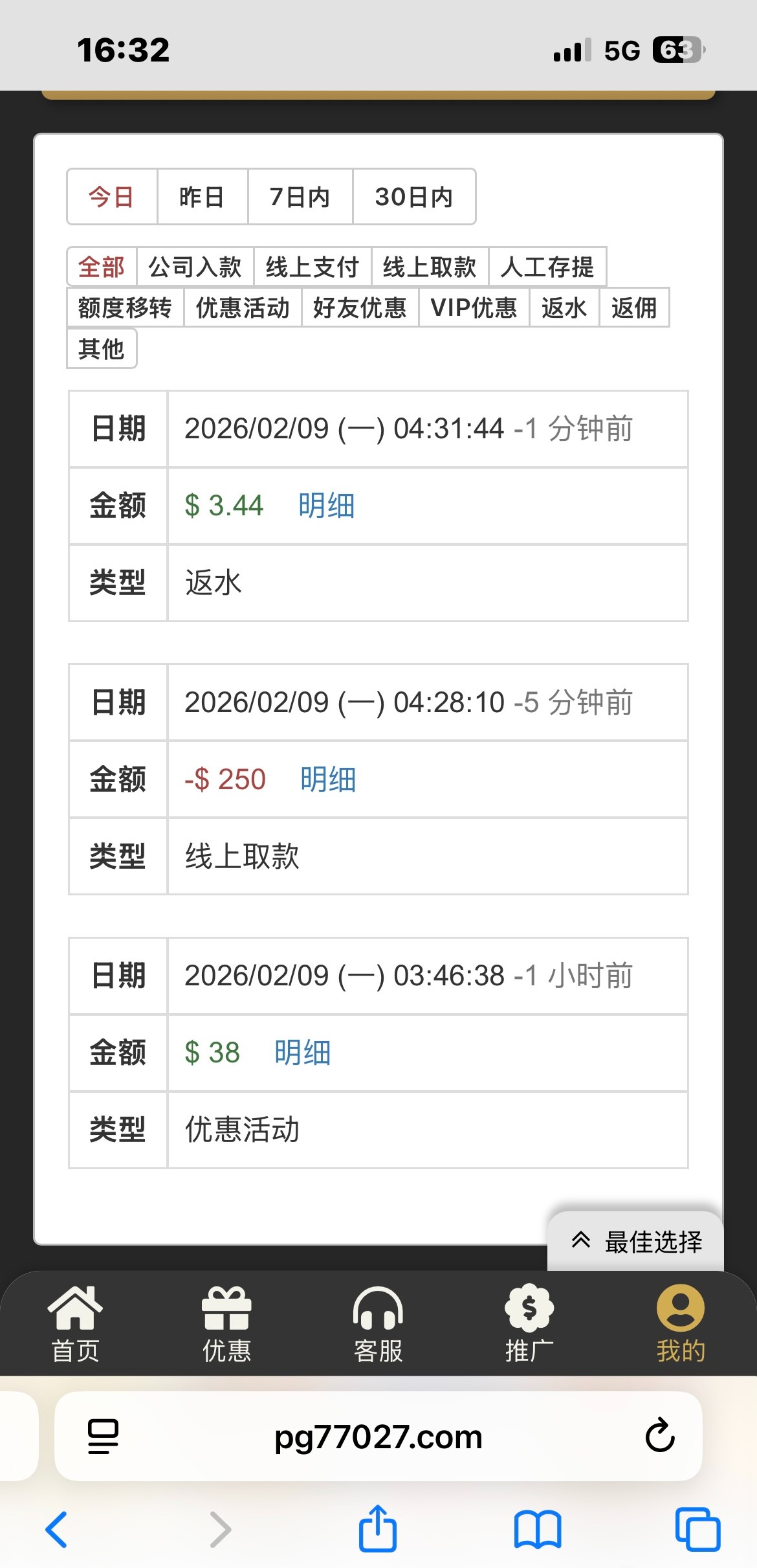
Task: Show the 返佣 records
Action: pyautogui.click(x=633, y=308)
